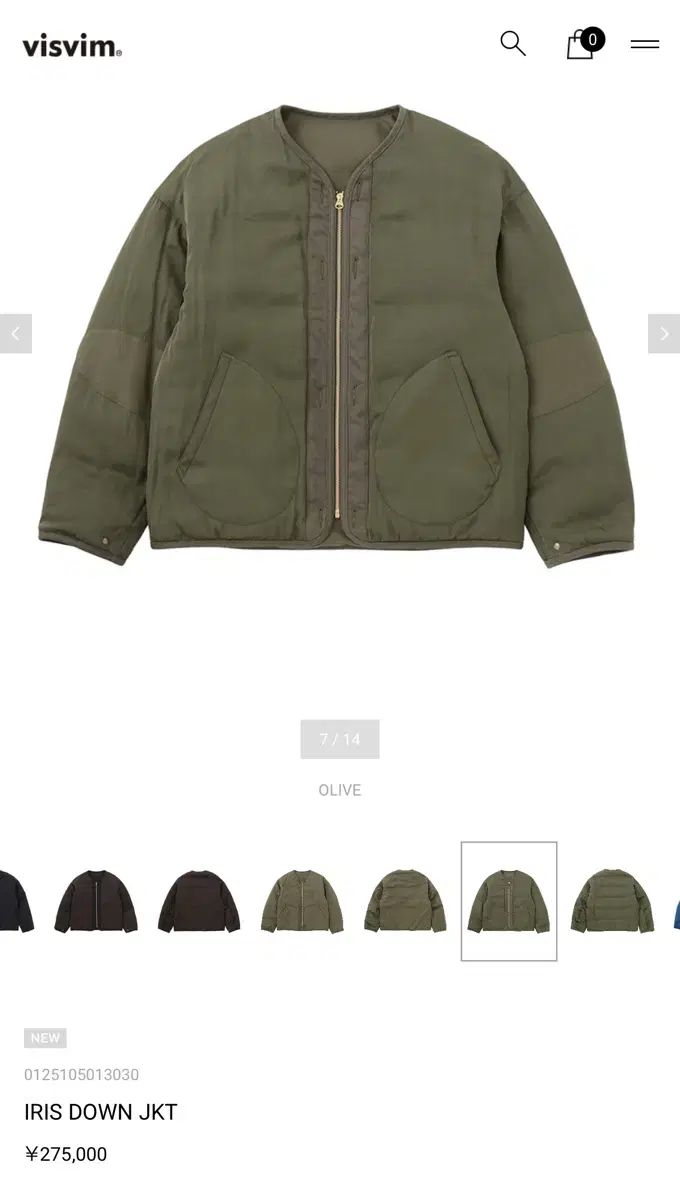Go to the visvim home logo
Screen dimensions: 680x1200
72,45
